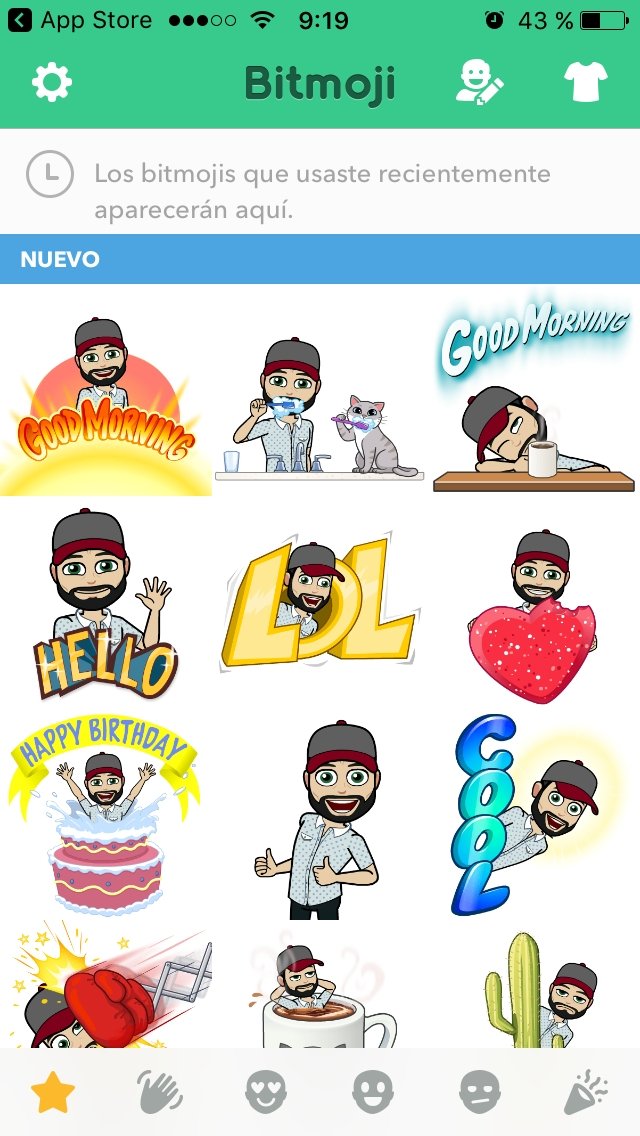
Task: Pick the sleepy Good Morning coffee sticker
Action: tap(534, 397)
